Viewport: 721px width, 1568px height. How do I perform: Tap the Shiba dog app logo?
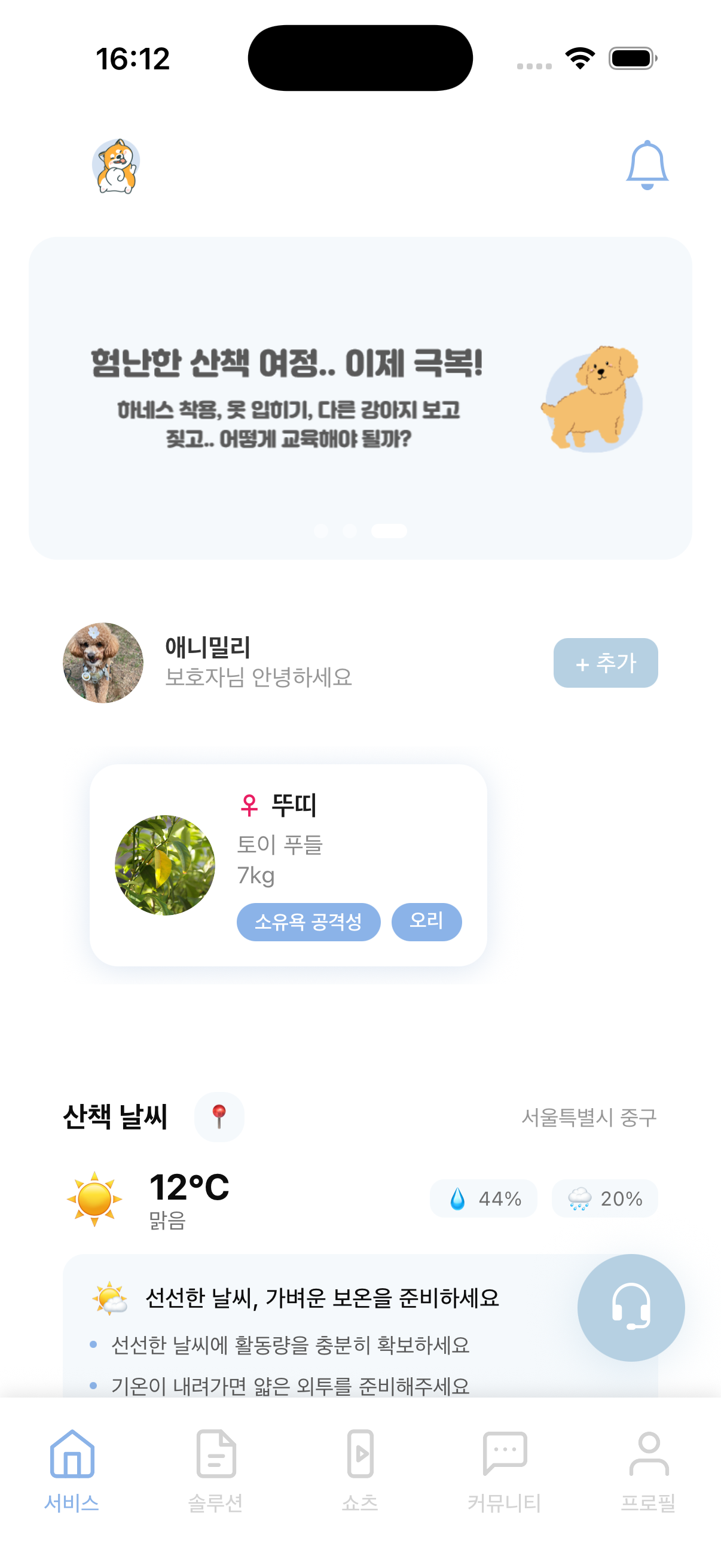[x=116, y=166]
